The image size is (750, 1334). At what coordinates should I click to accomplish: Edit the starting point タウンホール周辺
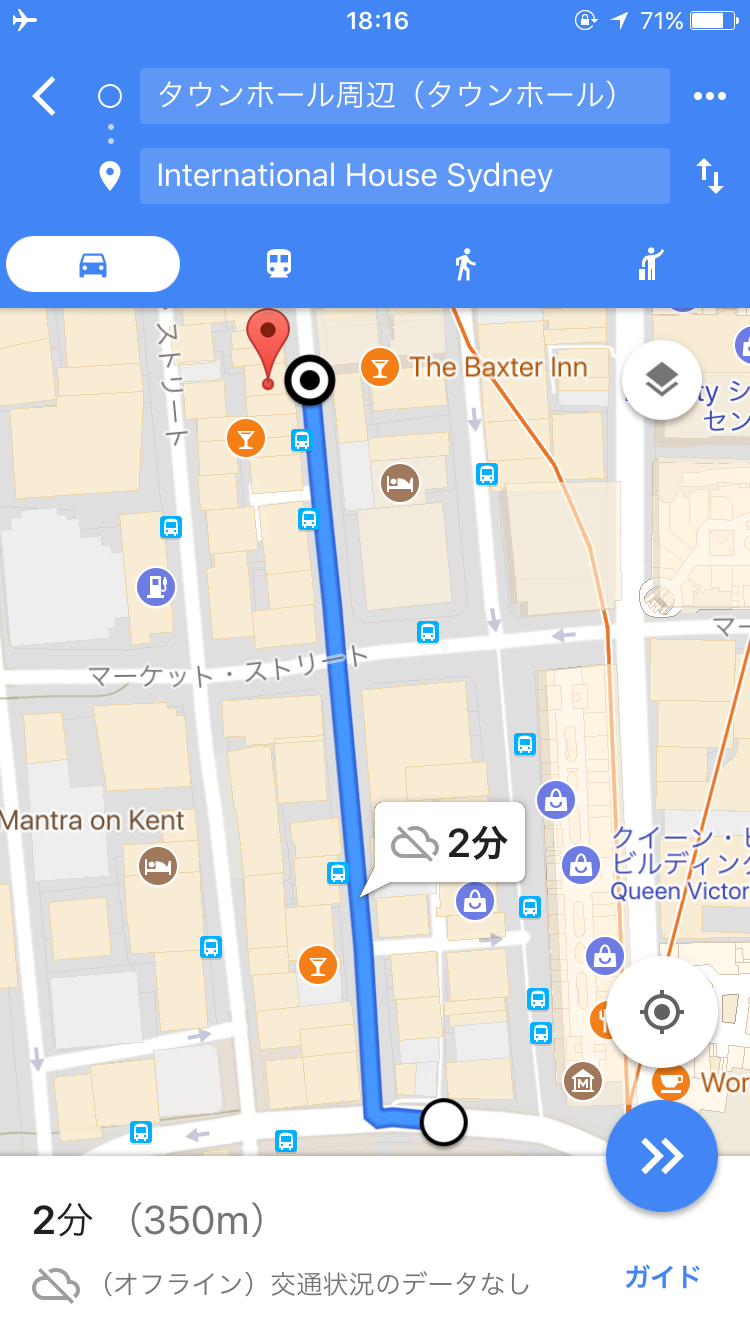404,96
